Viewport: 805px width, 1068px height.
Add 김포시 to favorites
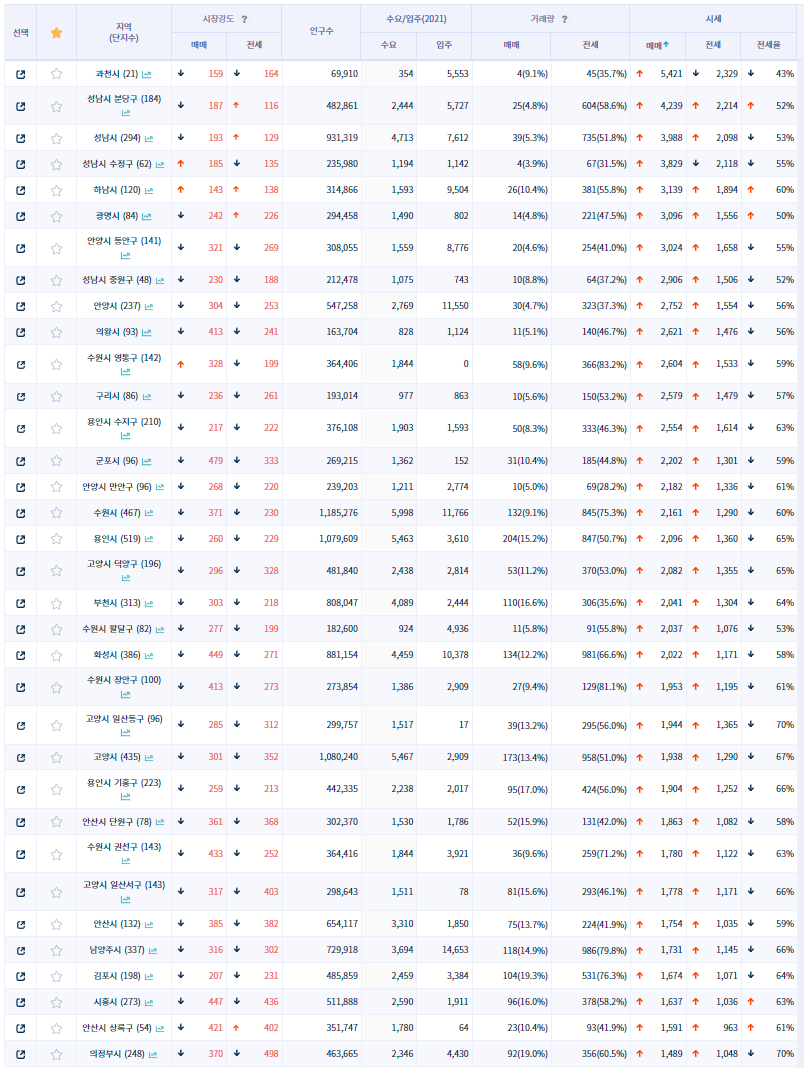57,977
